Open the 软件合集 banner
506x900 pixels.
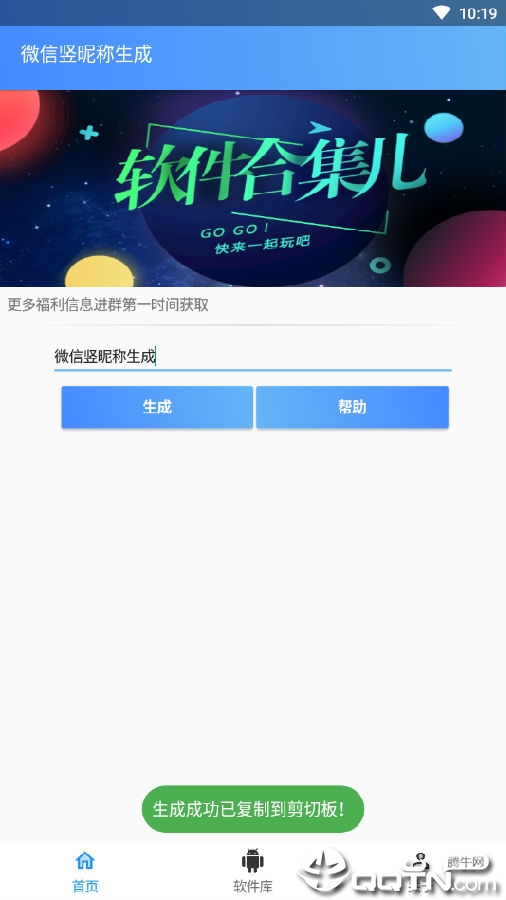pos(253,188)
